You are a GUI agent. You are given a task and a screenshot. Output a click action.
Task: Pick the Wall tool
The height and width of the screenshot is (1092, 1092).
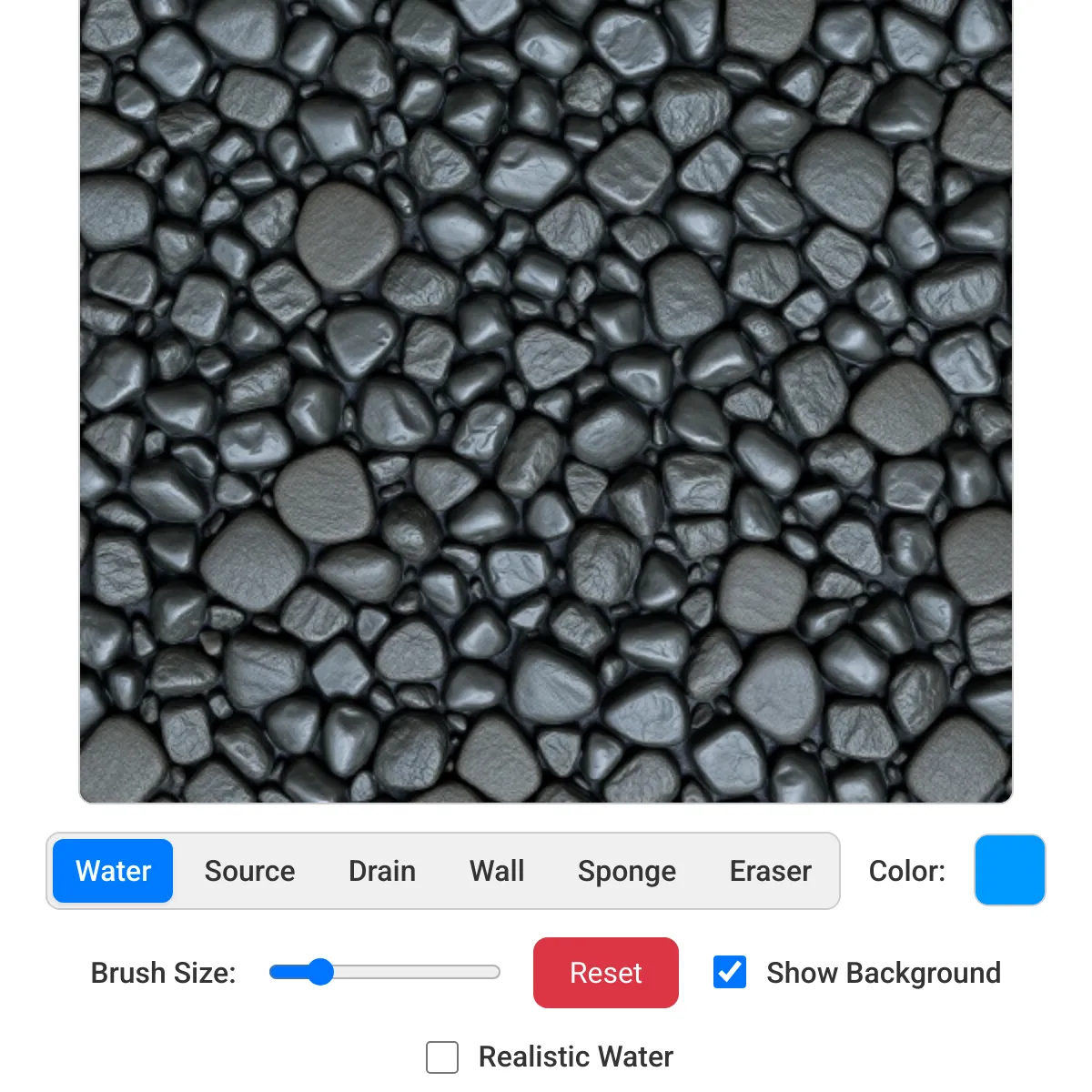tap(496, 871)
